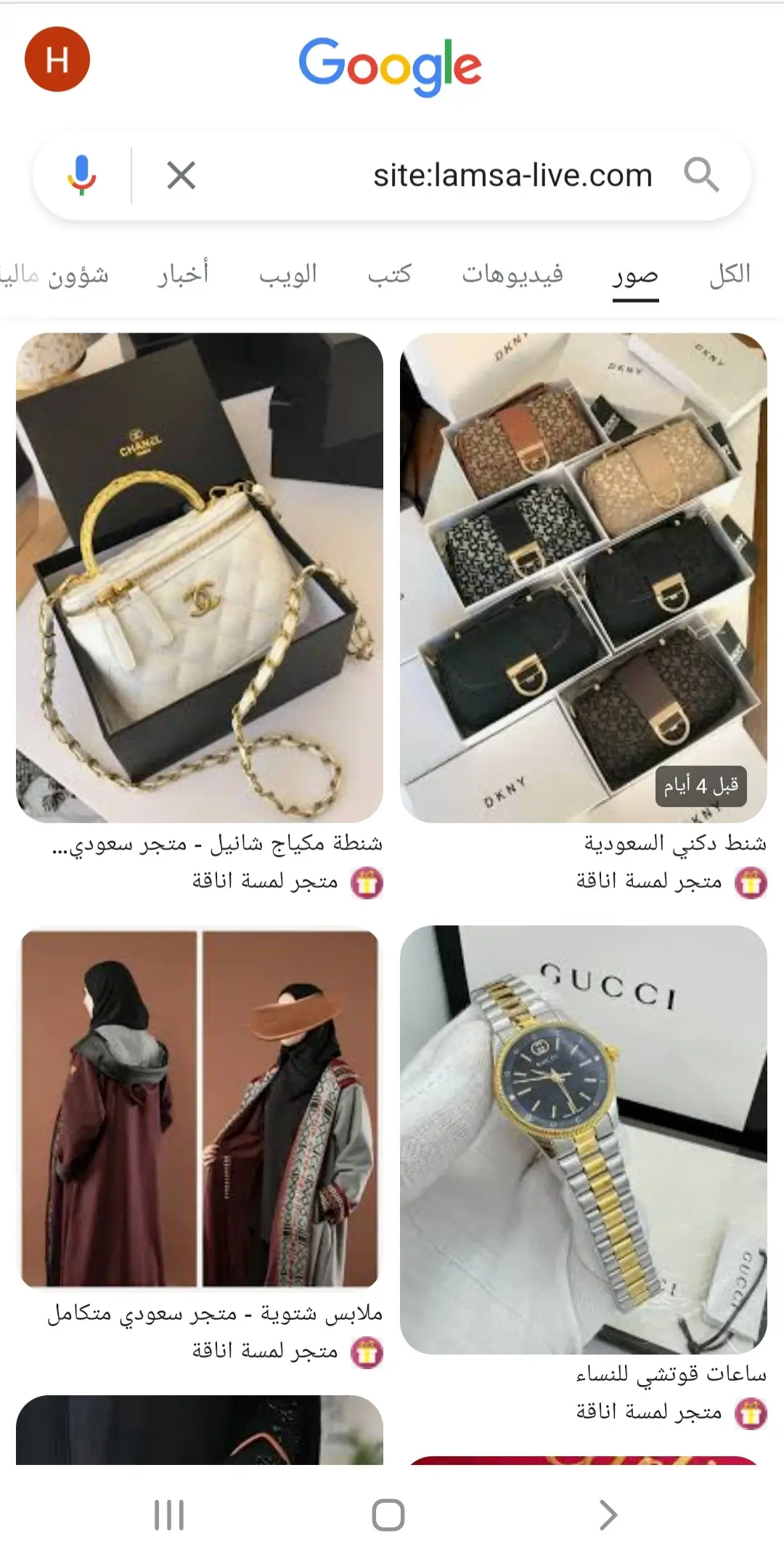Open the شنط دكني السعودية image result
784x1563 pixels.
point(583,577)
